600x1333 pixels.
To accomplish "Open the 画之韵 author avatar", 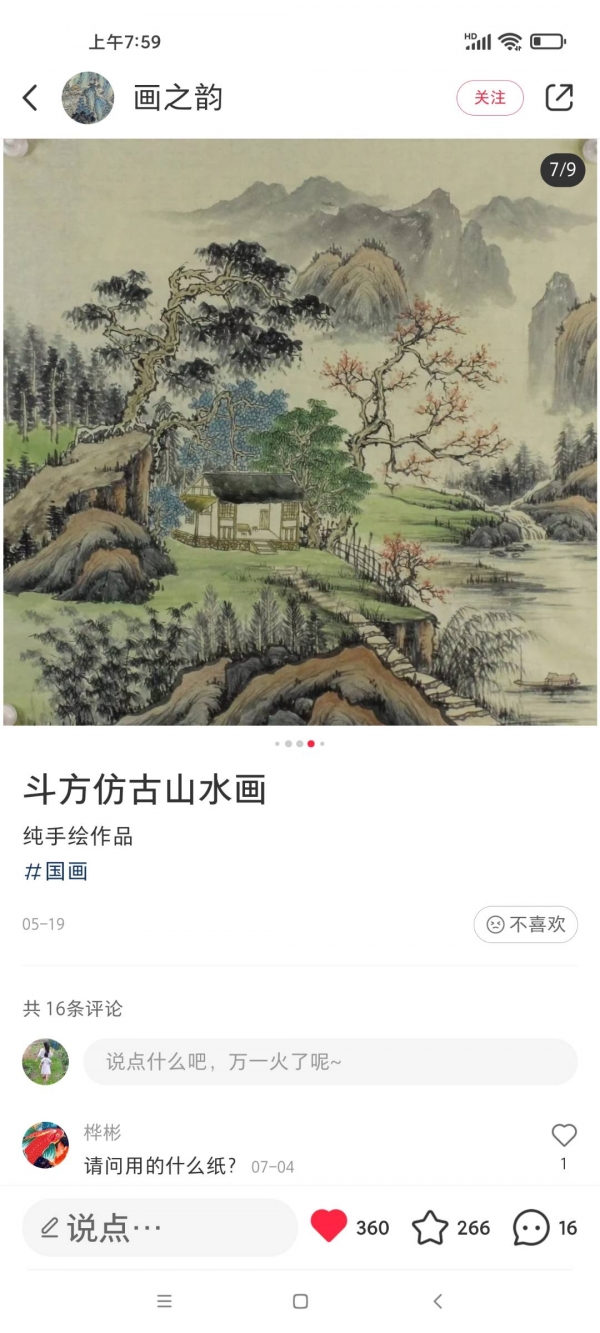I will [x=88, y=97].
